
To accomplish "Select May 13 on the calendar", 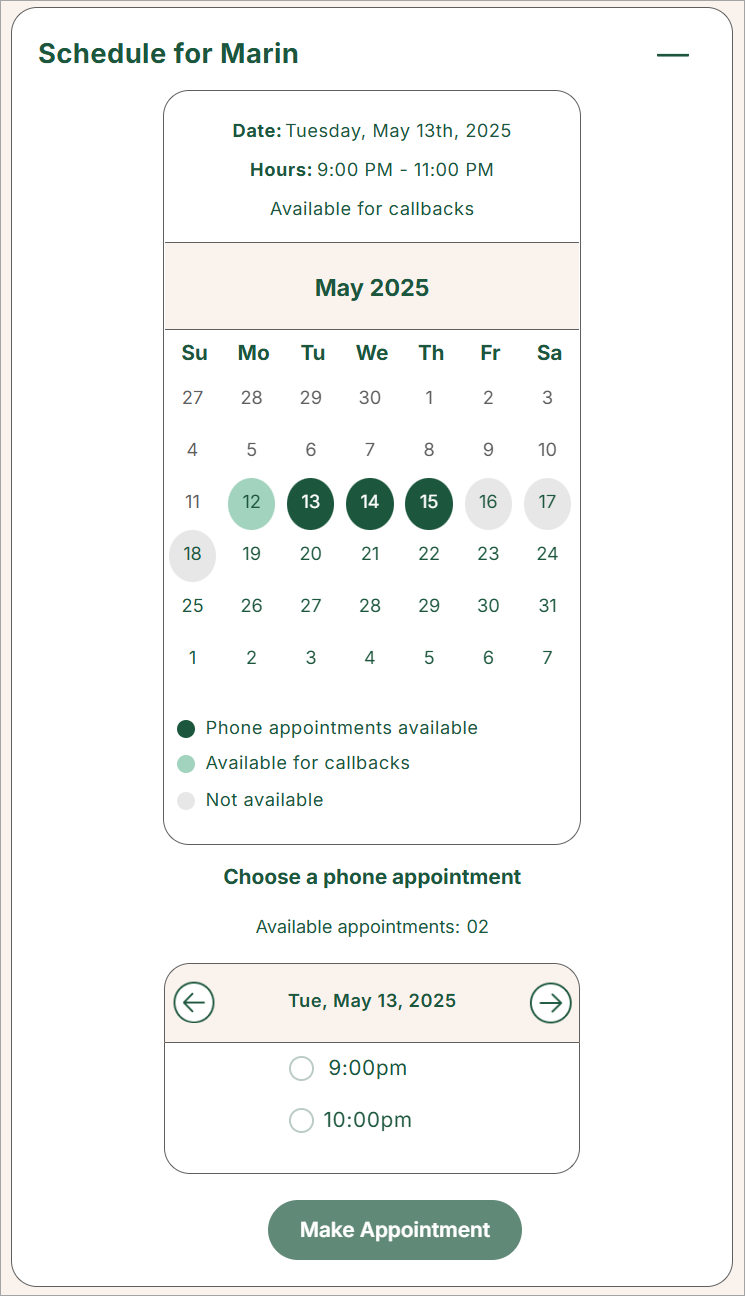I will 310,502.
